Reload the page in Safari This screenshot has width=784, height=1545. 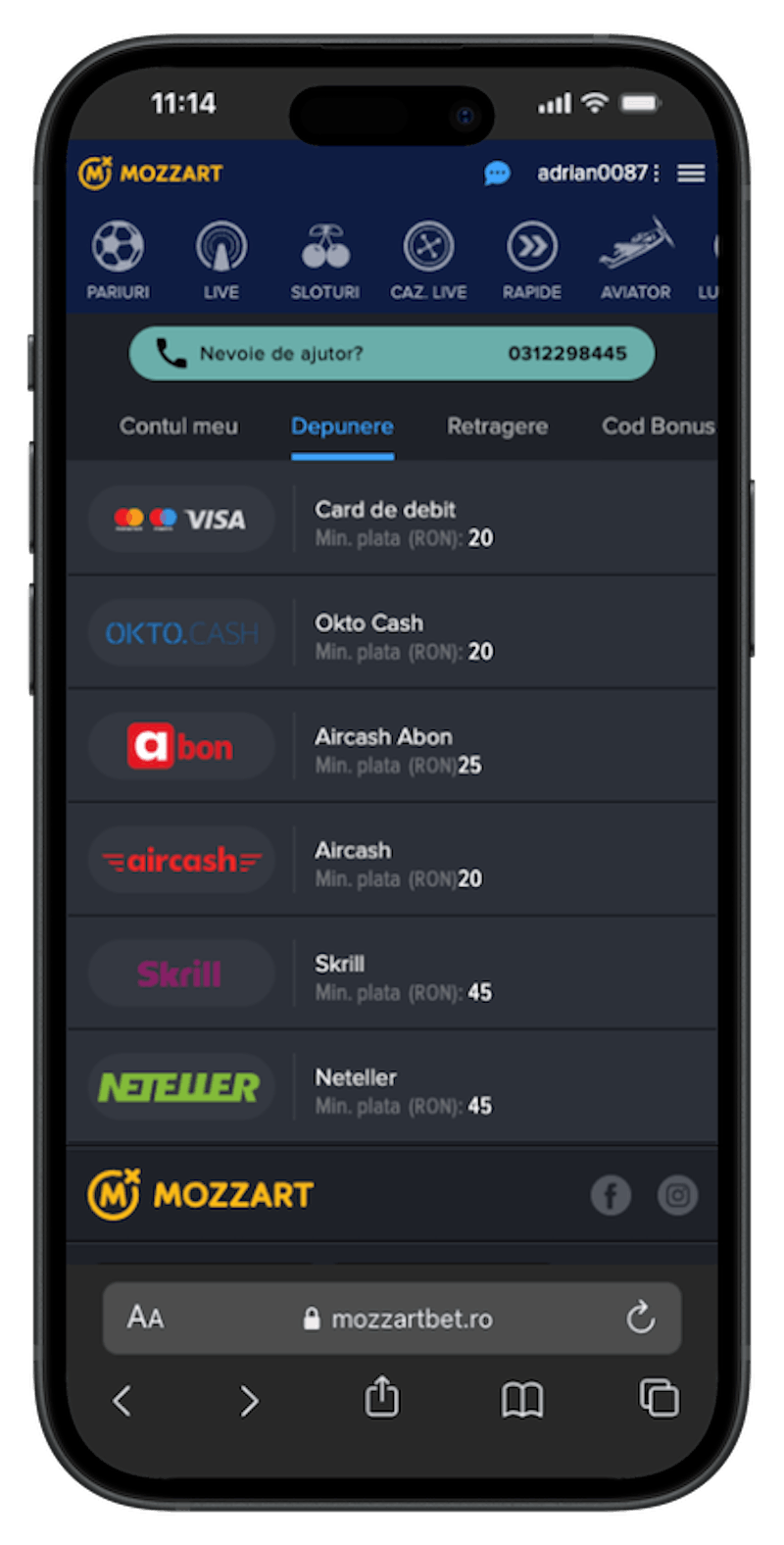[641, 1319]
